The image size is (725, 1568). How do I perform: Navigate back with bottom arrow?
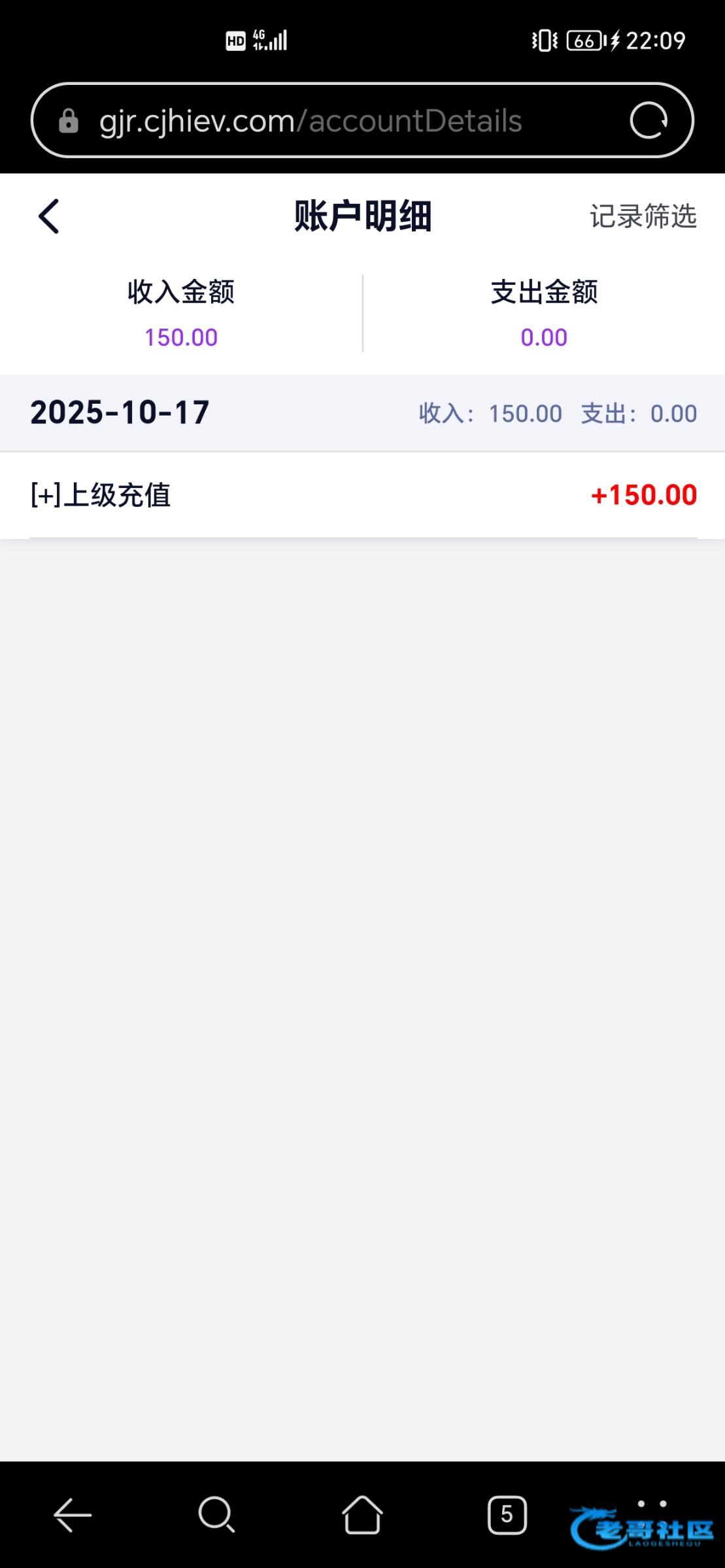pyautogui.click(x=73, y=1514)
